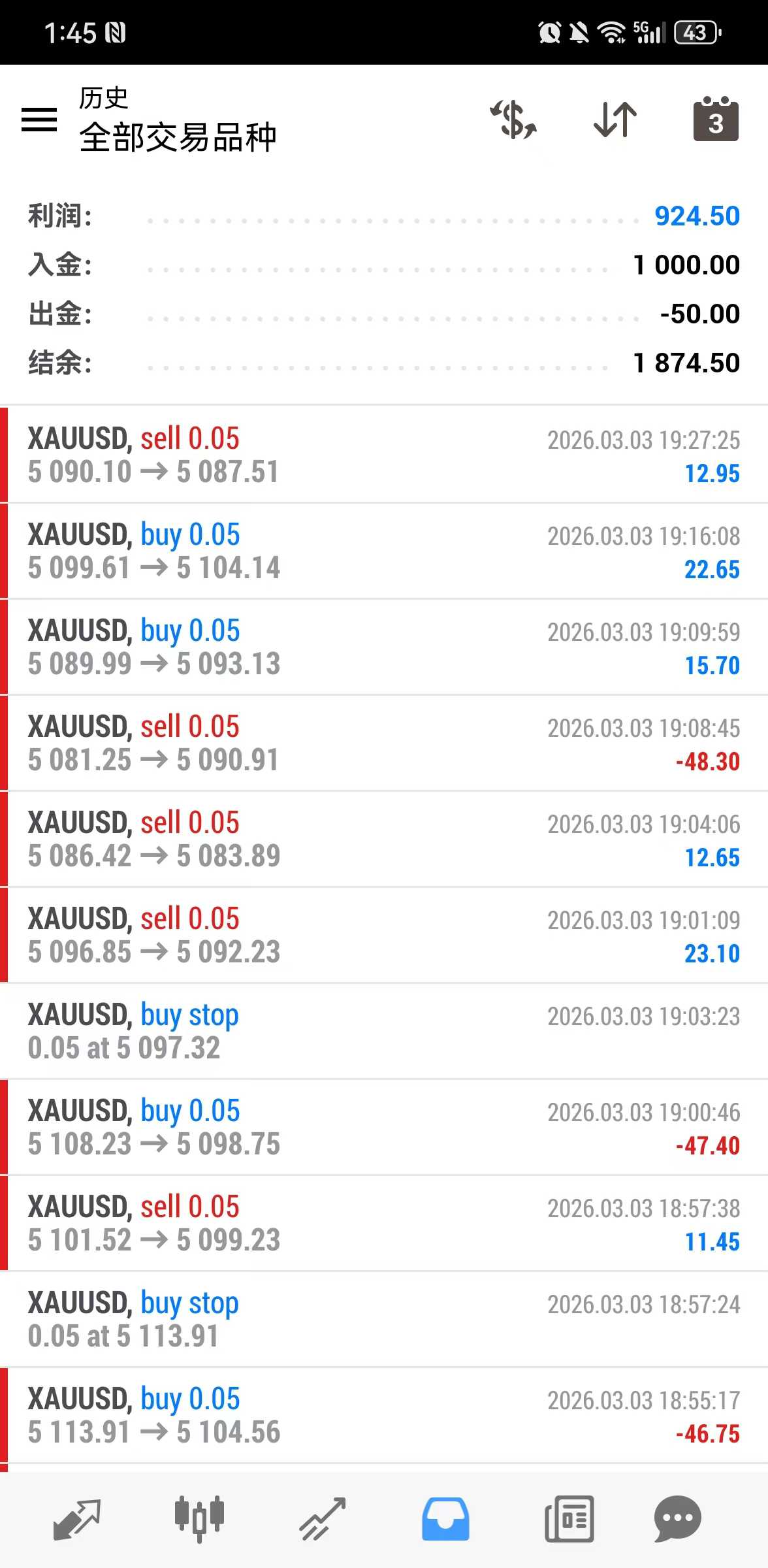Open the Messages chat tab
Image resolution: width=768 pixels, height=1568 pixels.
(x=677, y=1519)
